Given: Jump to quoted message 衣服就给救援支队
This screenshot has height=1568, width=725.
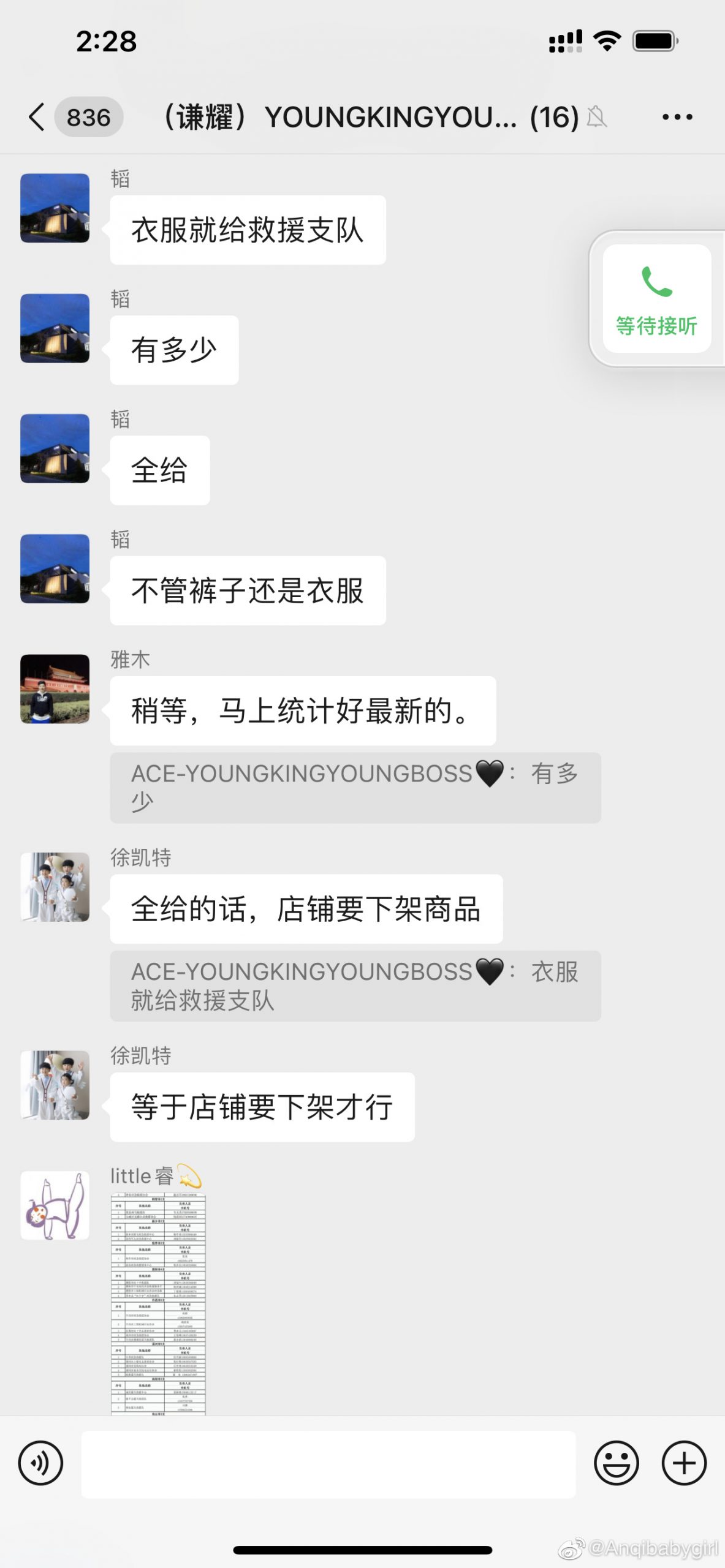Looking at the screenshot, I should (355, 986).
